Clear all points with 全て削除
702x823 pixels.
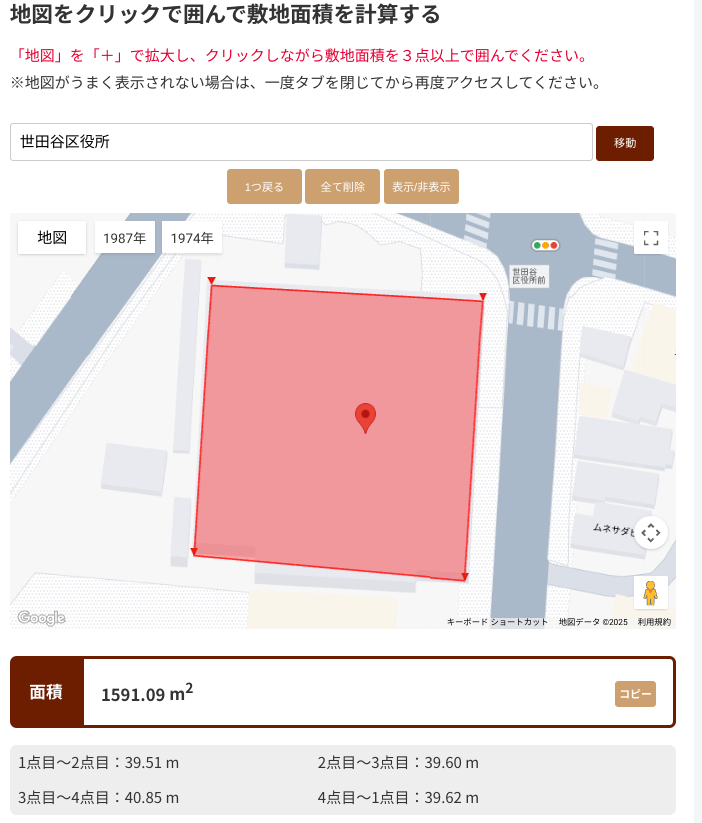tap(342, 187)
